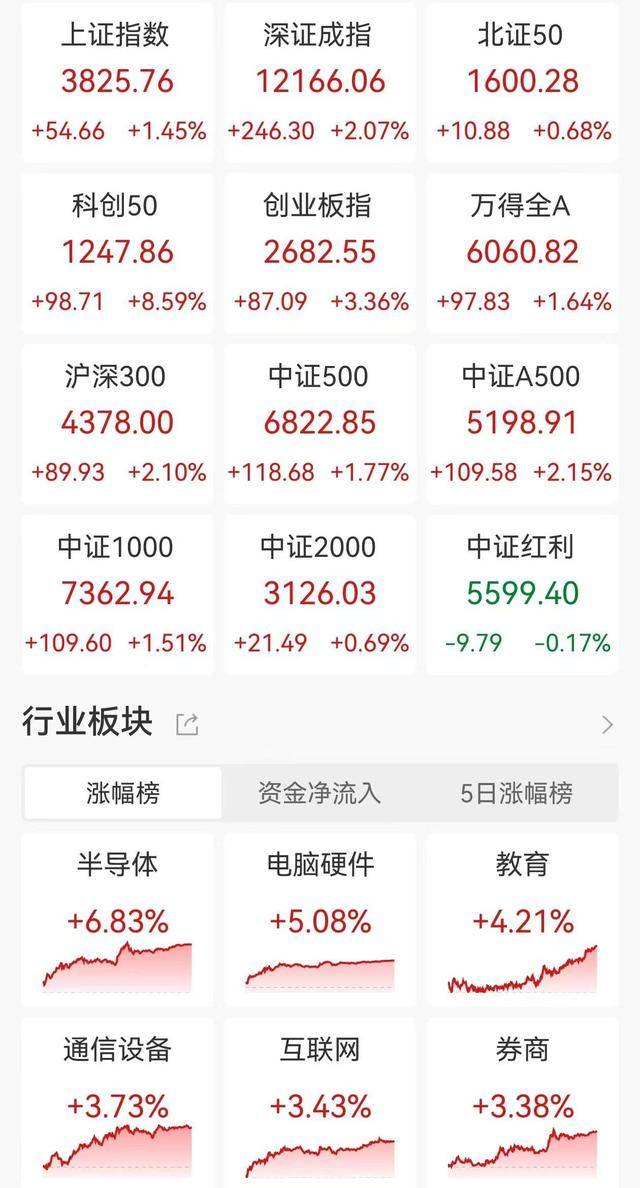View 创业板指 index details
Viewport: 640px width, 1188px height.
320,253
